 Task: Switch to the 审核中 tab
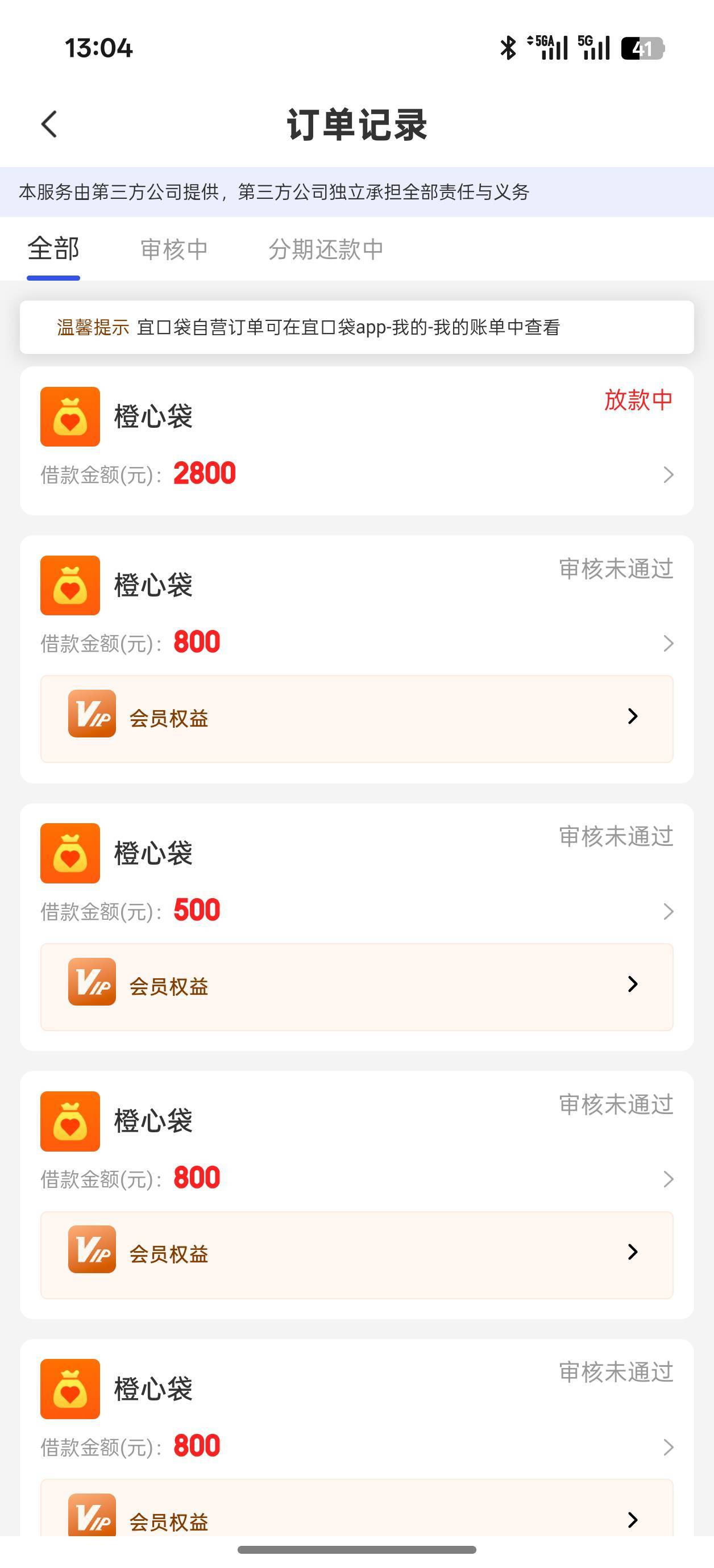(x=174, y=249)
